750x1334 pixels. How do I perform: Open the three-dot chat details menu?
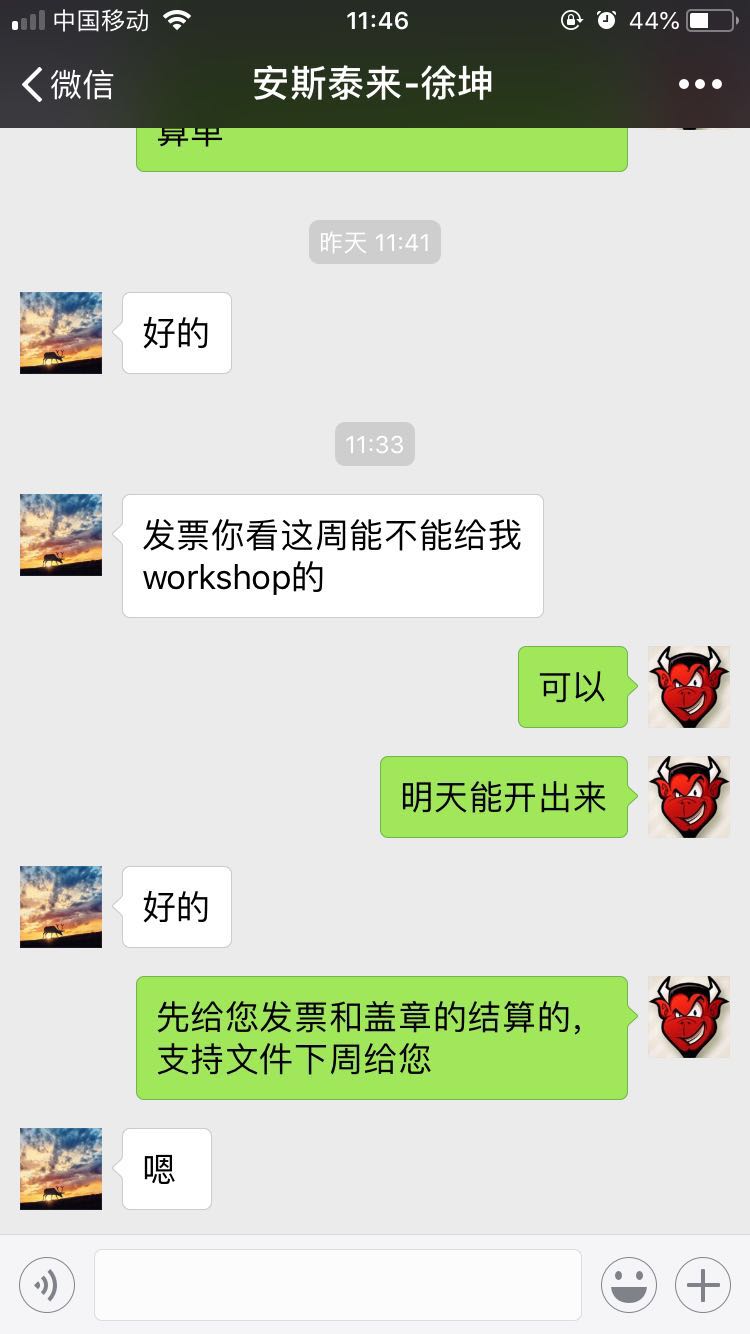click(x=700, y=84)
